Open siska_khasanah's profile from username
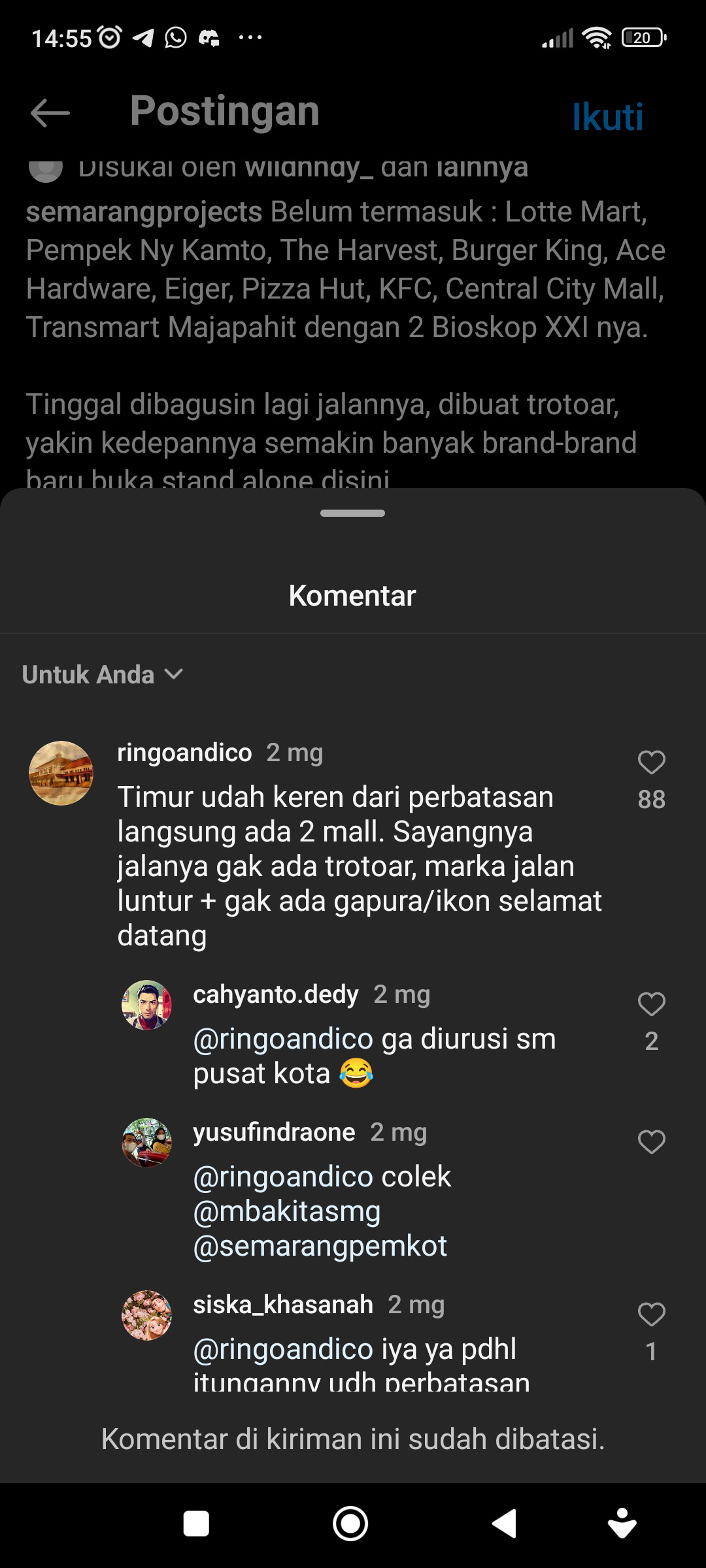706x1568 pixels. pos(282,1305)
